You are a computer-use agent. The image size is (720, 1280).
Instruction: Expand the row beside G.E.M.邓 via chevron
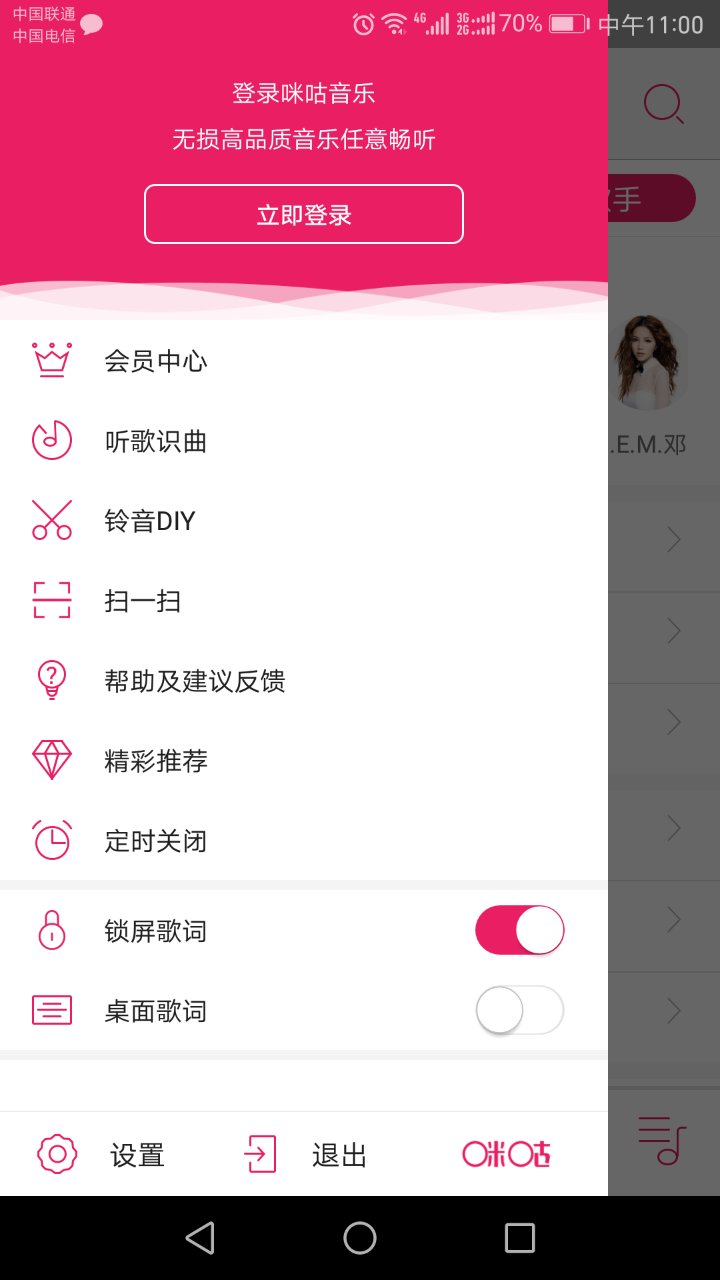tap(672, 540)
